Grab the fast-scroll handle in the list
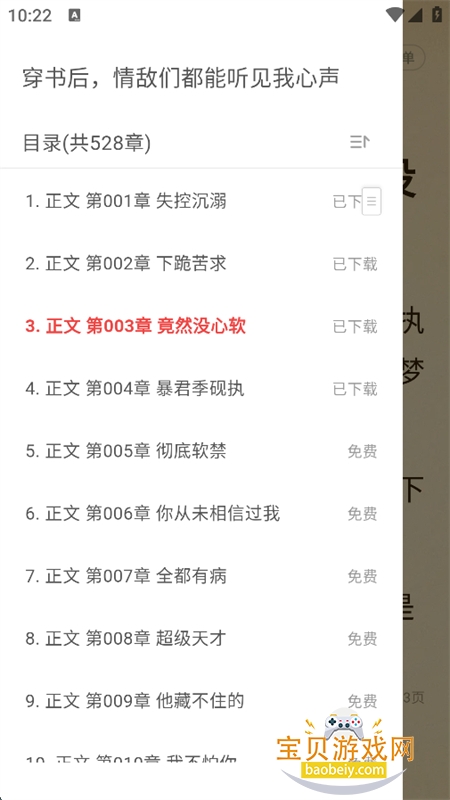This screenshot has width=450, height=800. click(371, 202)
